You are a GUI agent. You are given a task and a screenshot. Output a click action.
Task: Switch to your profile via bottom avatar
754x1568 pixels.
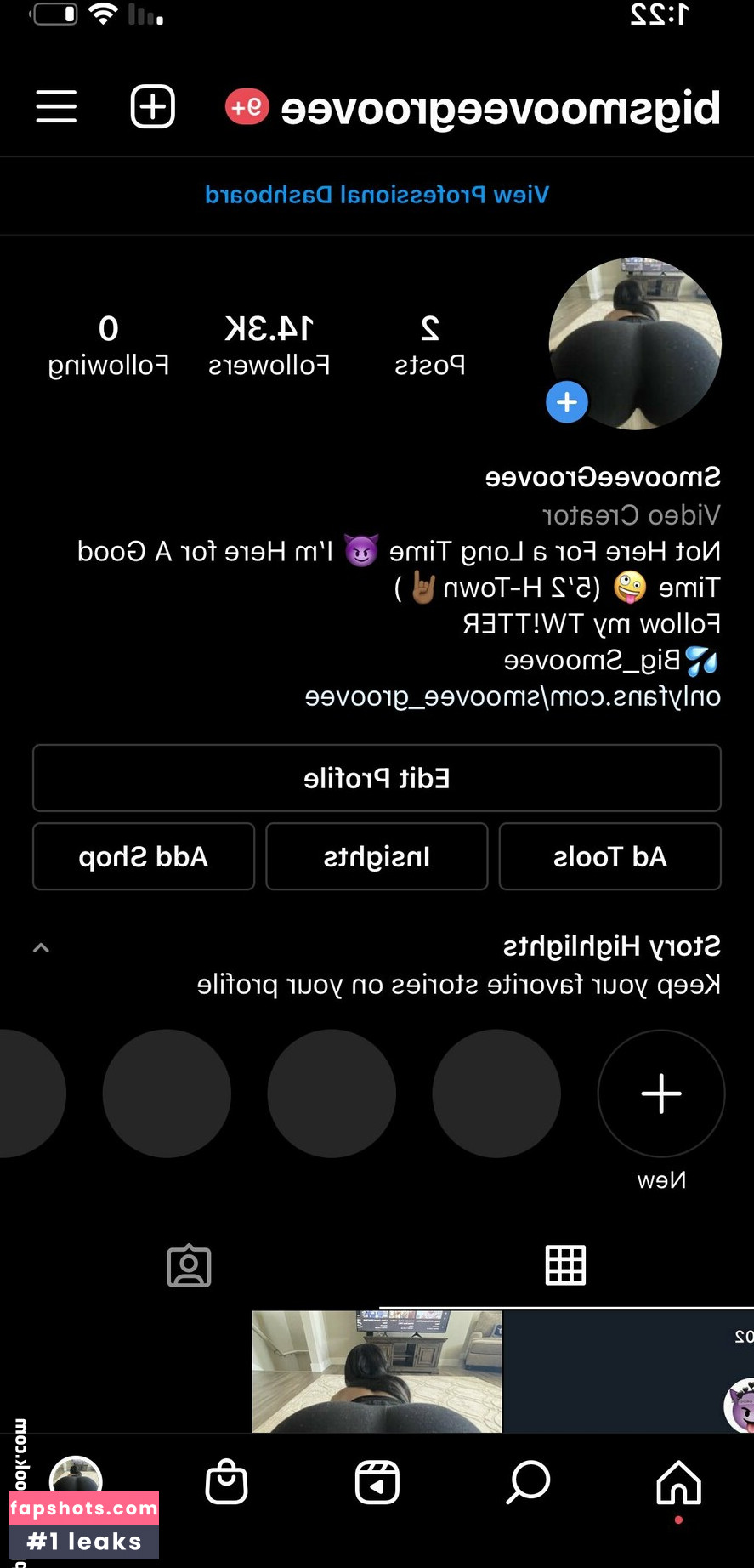click(76, 1483)
